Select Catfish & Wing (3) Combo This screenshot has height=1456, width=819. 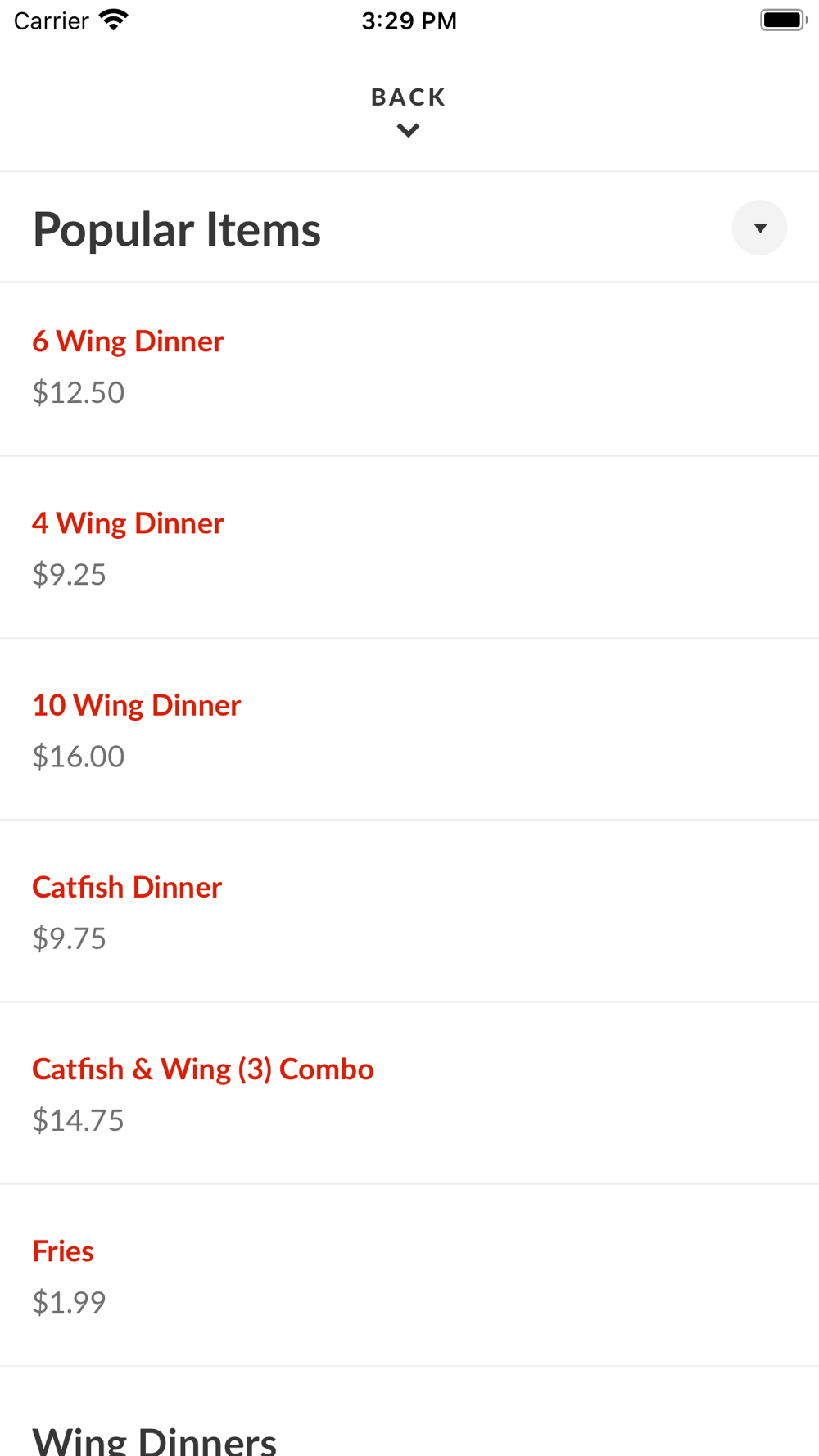(409, 1093)
